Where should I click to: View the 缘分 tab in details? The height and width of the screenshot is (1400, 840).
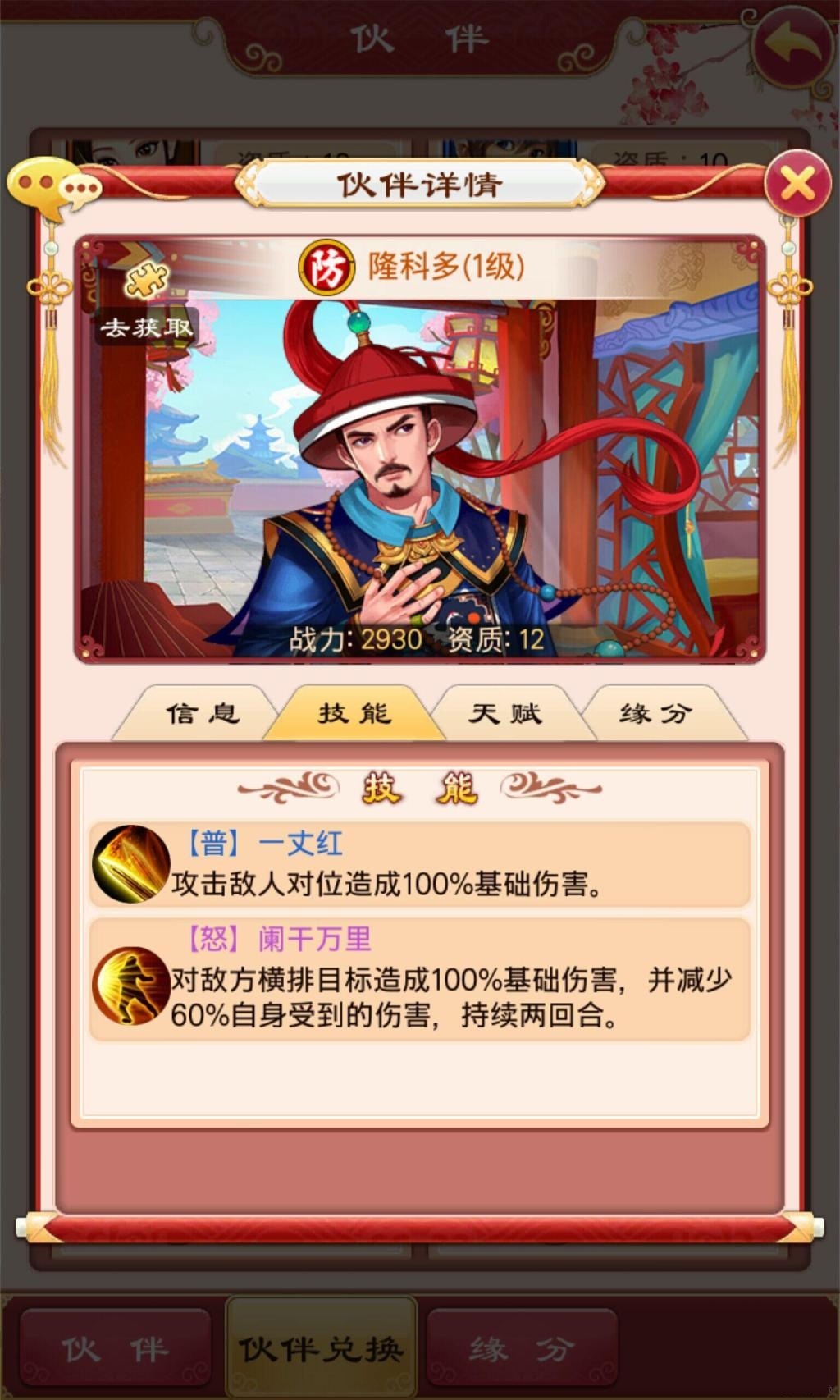click(x=655, y=713)
